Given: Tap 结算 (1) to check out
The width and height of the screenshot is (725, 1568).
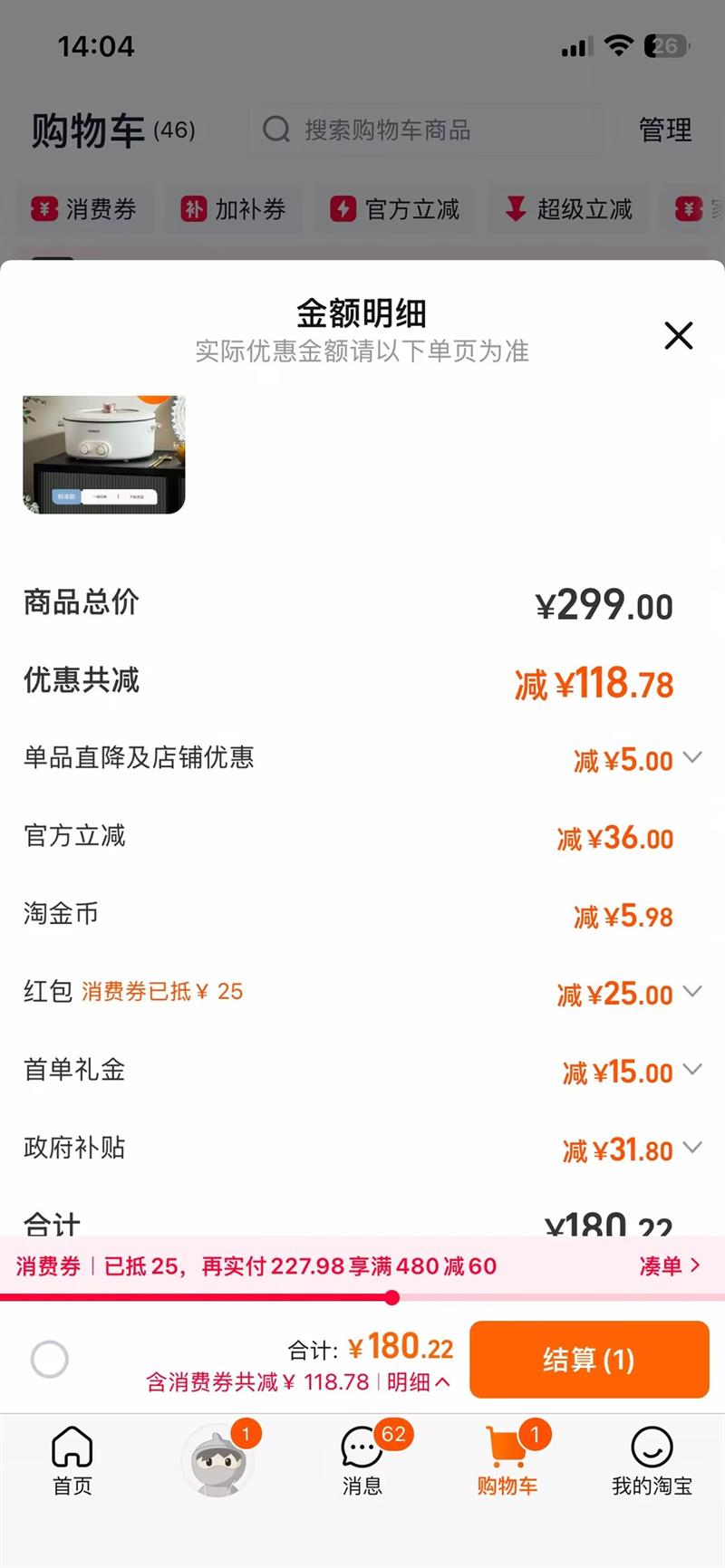Looking at the screenshot, I should (x=588, y=1359).
